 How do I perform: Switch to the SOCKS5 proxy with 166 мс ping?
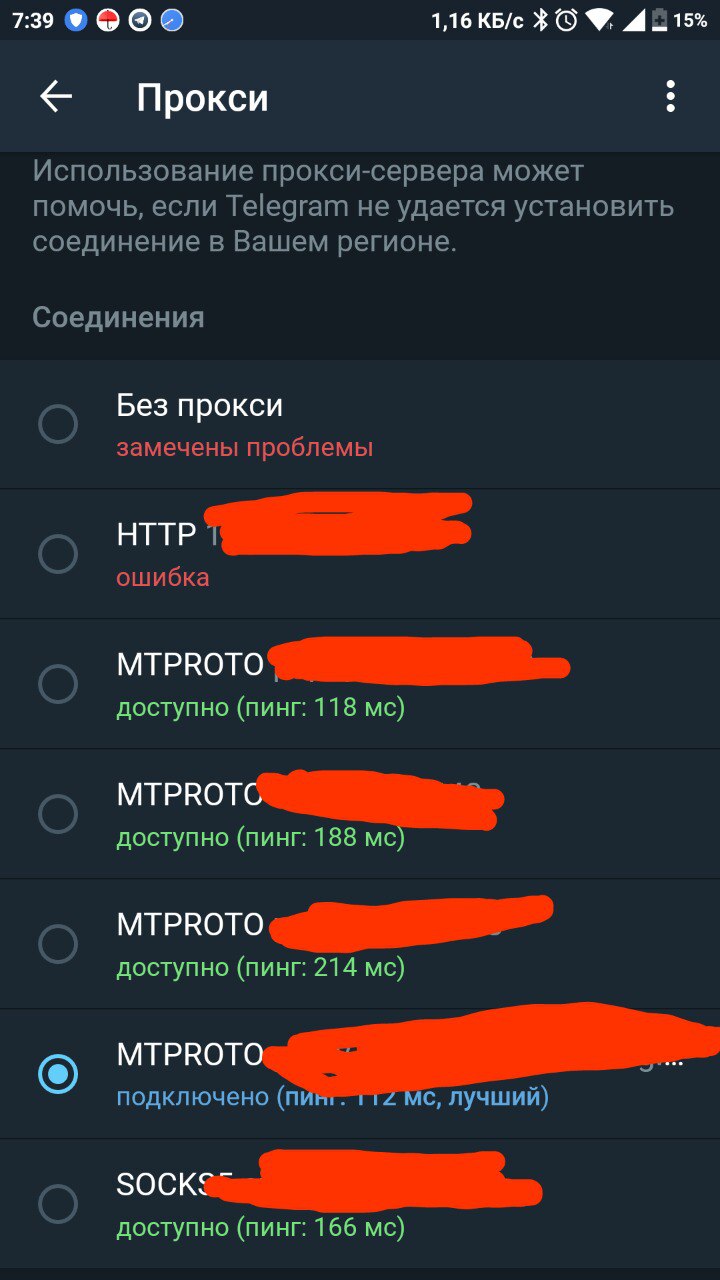click(58, 1204)
